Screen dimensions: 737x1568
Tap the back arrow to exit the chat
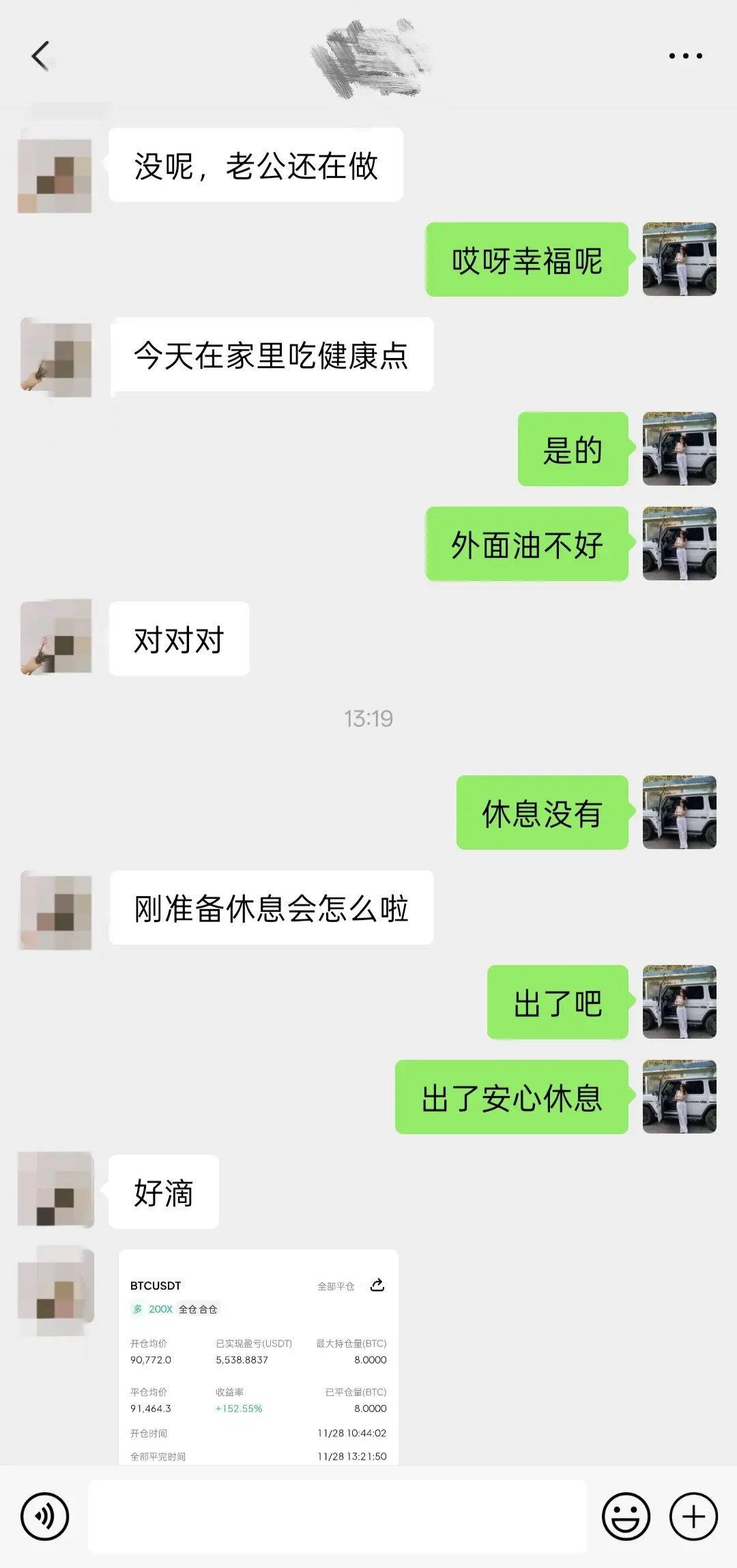[41, 56]
